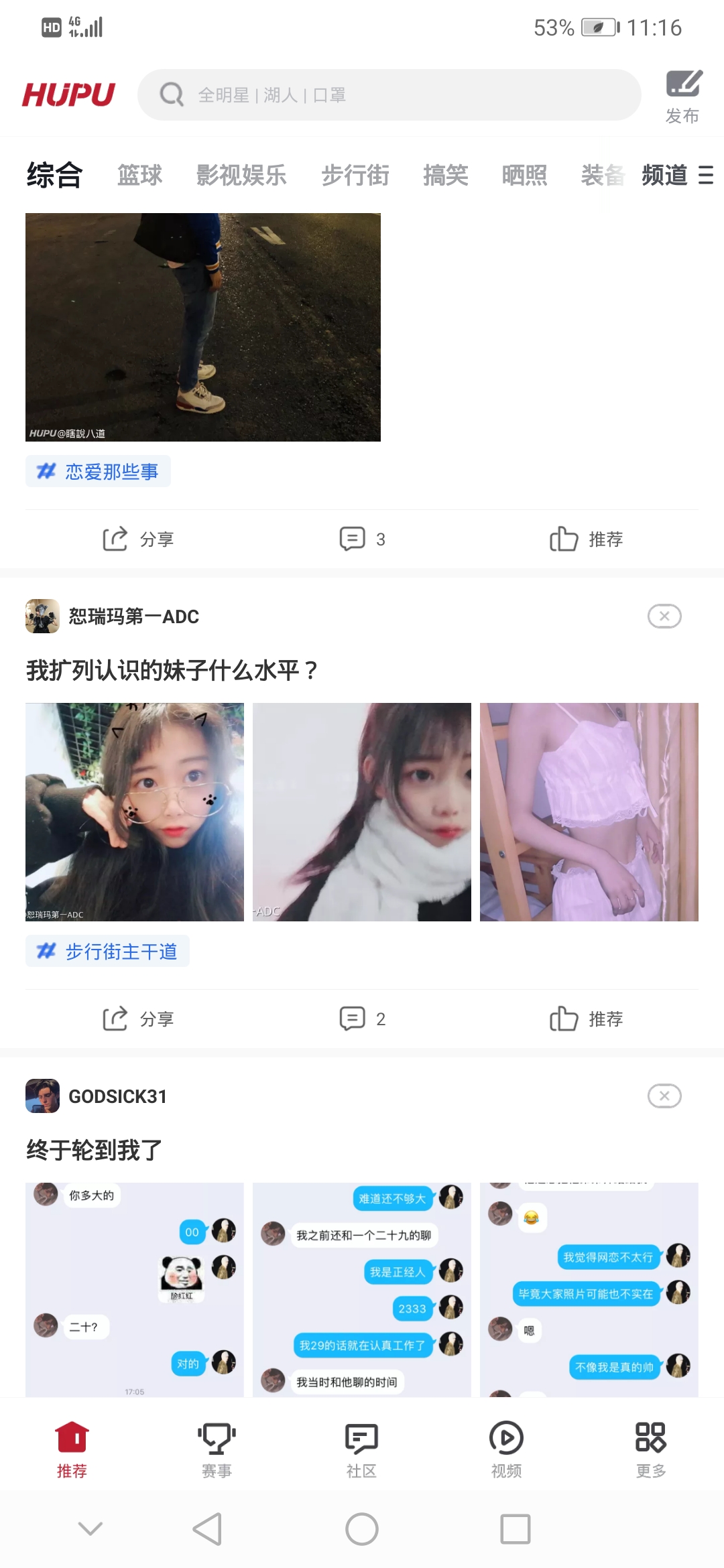
Task: Open the post 我扩列认识的妹子什么水平？
Action: pos(172,670)
